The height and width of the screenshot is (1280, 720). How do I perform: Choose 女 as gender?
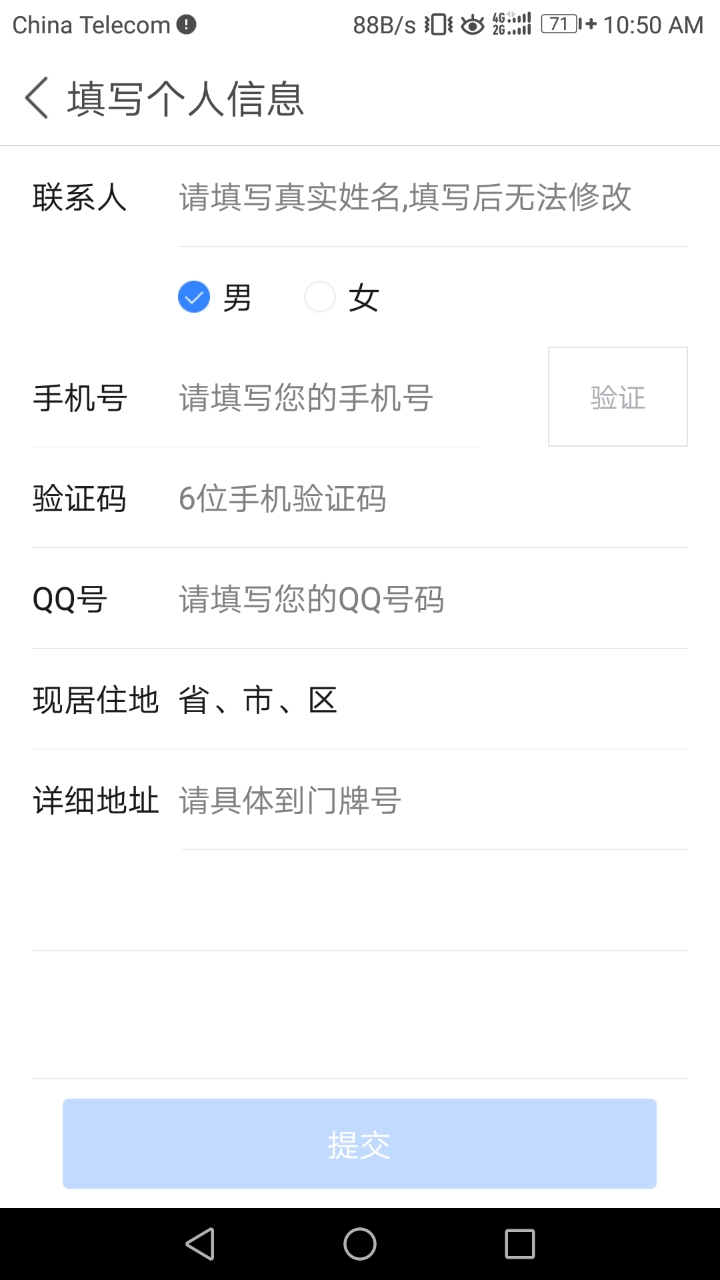tap(320, 297)
